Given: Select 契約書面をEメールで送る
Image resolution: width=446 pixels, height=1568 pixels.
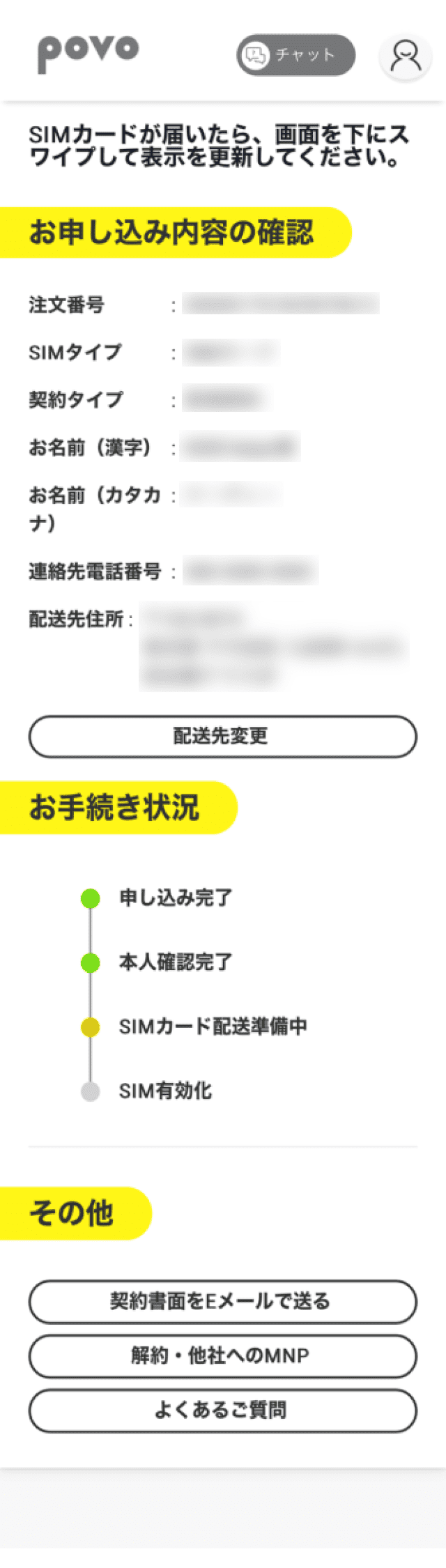Looking at the screenshot, I should point(222,1301).
